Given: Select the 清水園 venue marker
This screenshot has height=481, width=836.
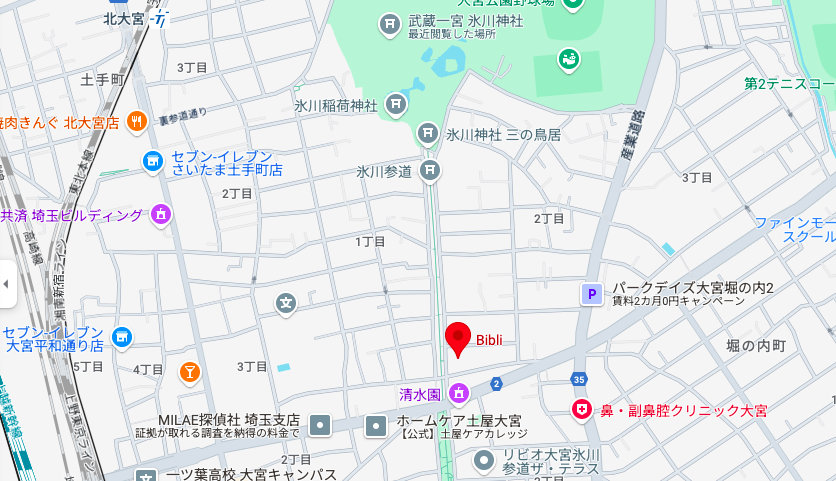Looking at the screenshot, I should 459,392.
